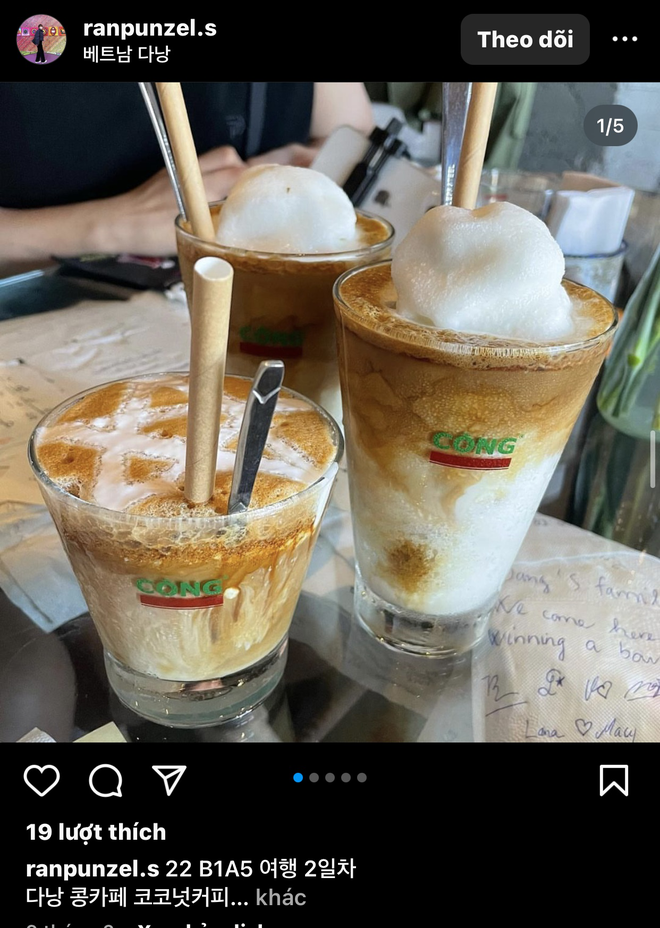Open ranpunzel.s profile picture
Viewport: 660px width, 928px height.
point(41,39)
